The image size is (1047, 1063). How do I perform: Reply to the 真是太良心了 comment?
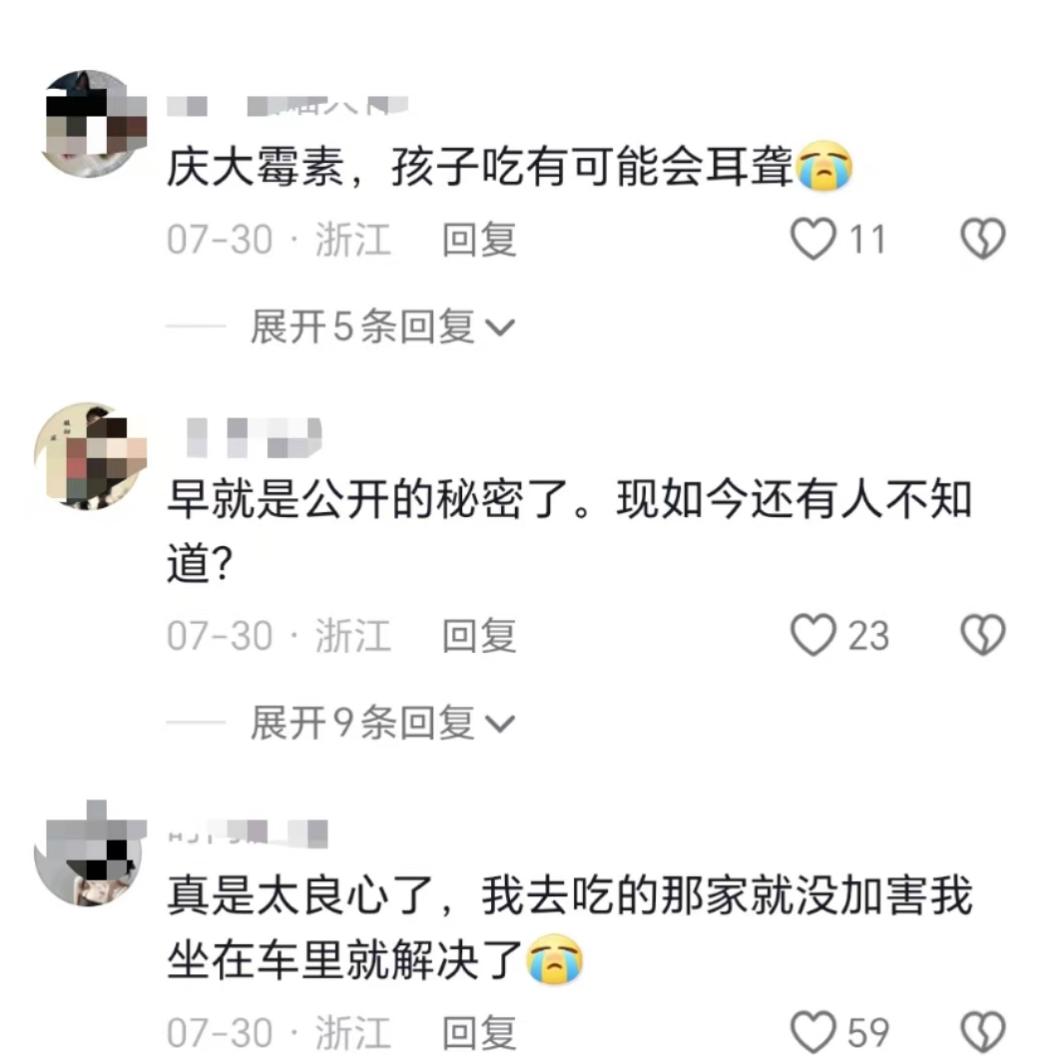[479, 1030]
